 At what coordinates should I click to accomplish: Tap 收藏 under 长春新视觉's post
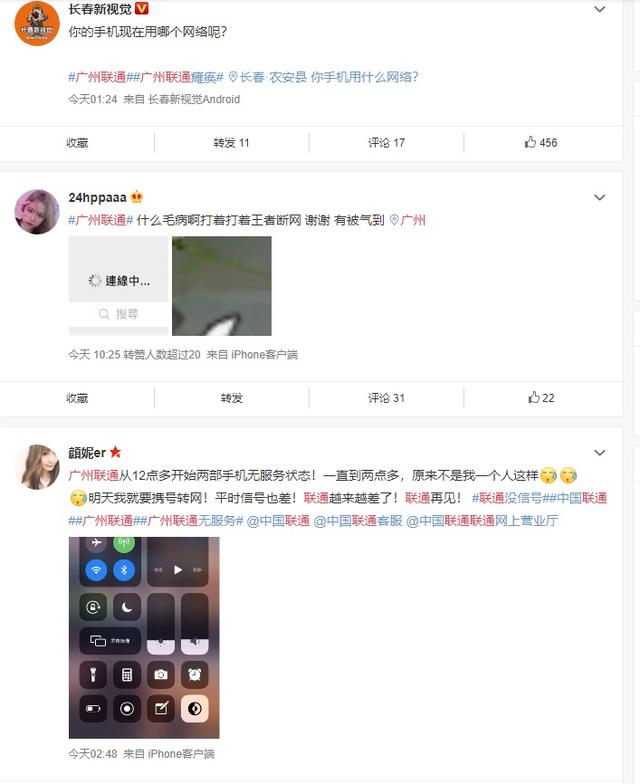click(77, 143)
